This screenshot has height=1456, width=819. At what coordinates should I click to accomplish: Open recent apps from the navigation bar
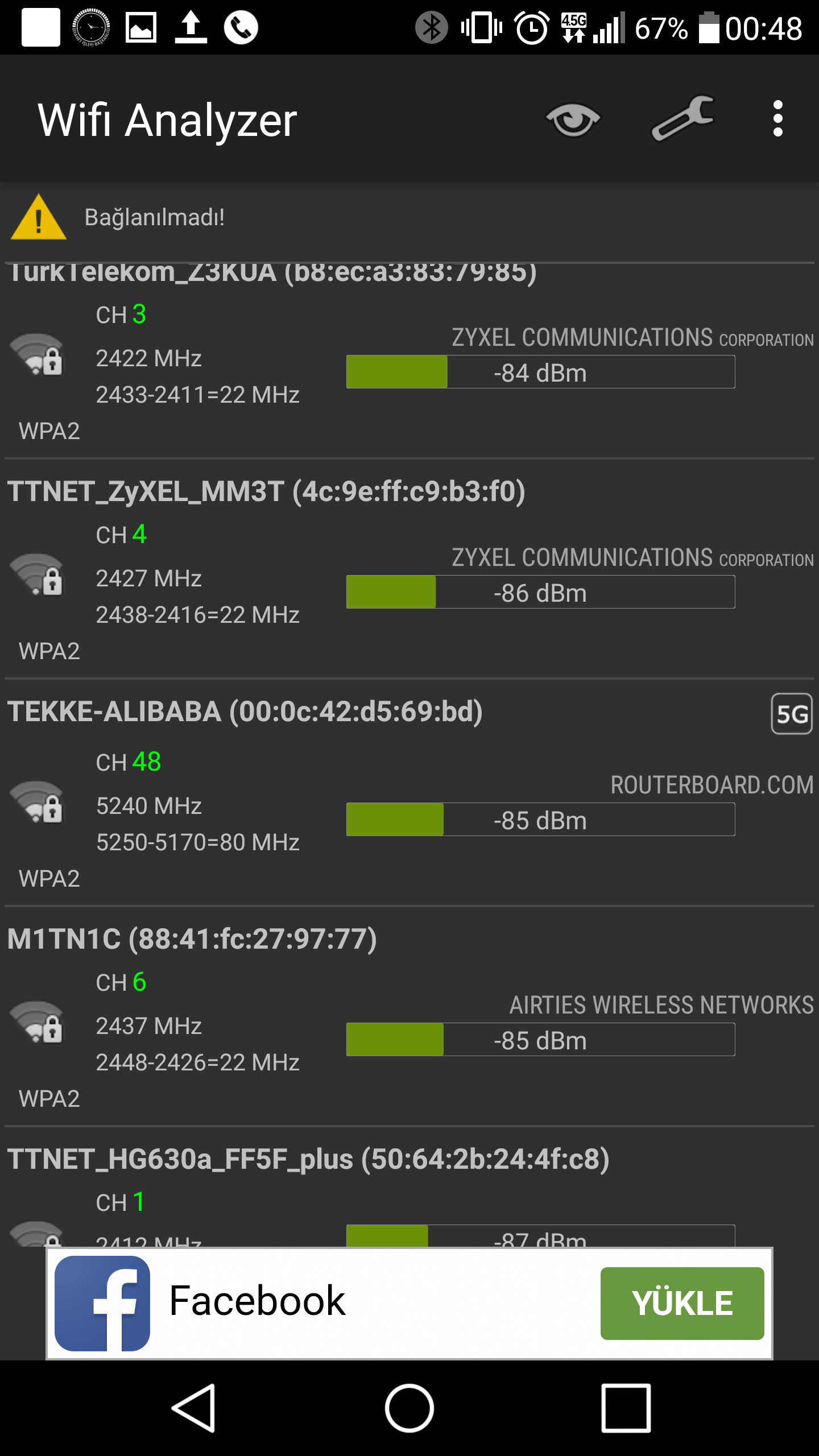(626, 1408)
